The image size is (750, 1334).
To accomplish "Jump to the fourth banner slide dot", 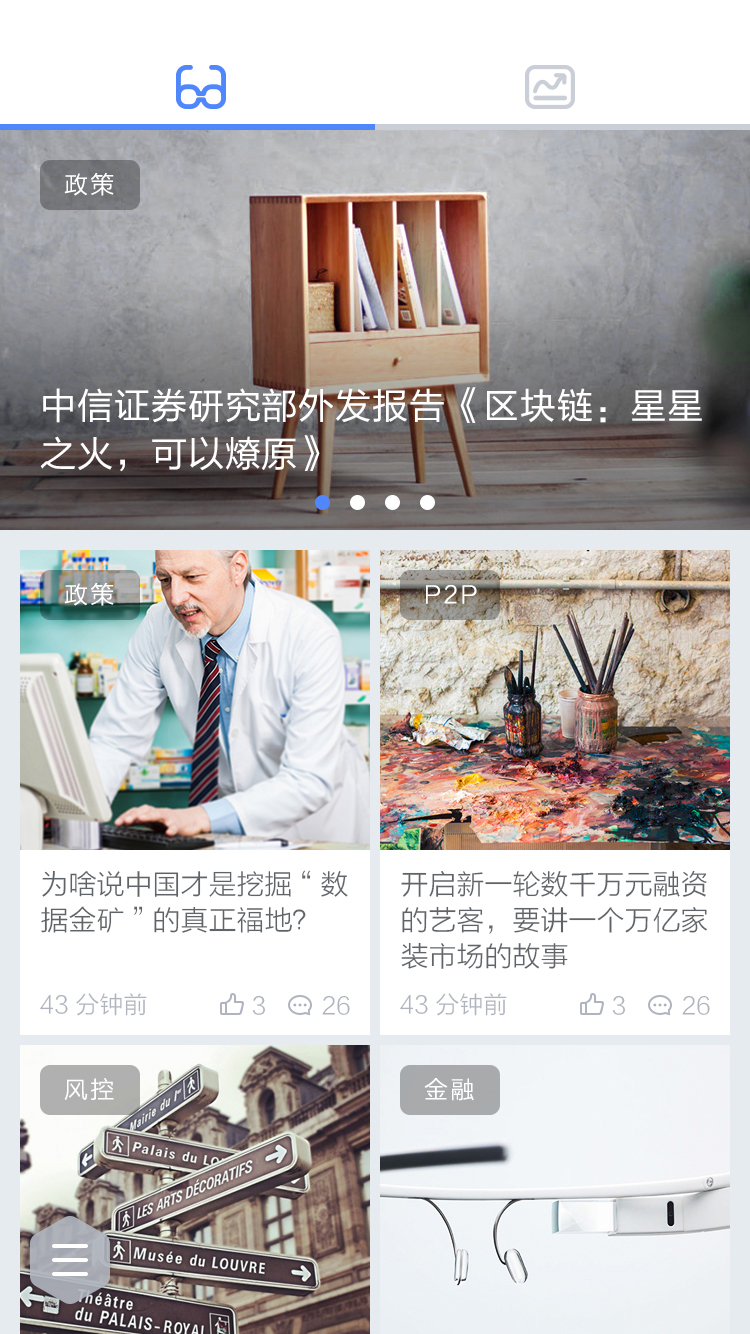I will click(x=428, y=502).
